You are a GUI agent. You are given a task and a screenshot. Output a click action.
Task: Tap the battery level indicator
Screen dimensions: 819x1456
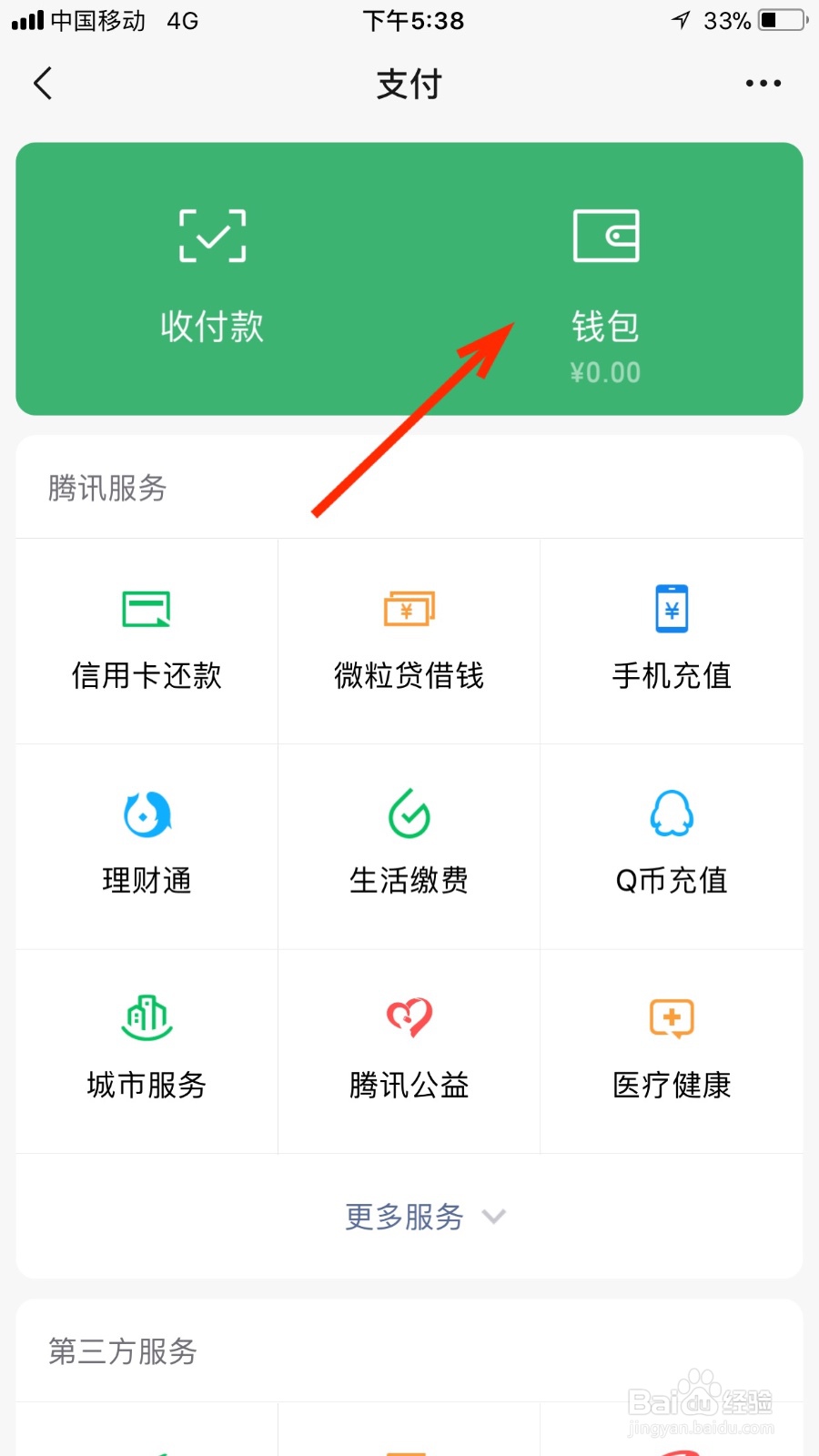(x=778, y=20)
